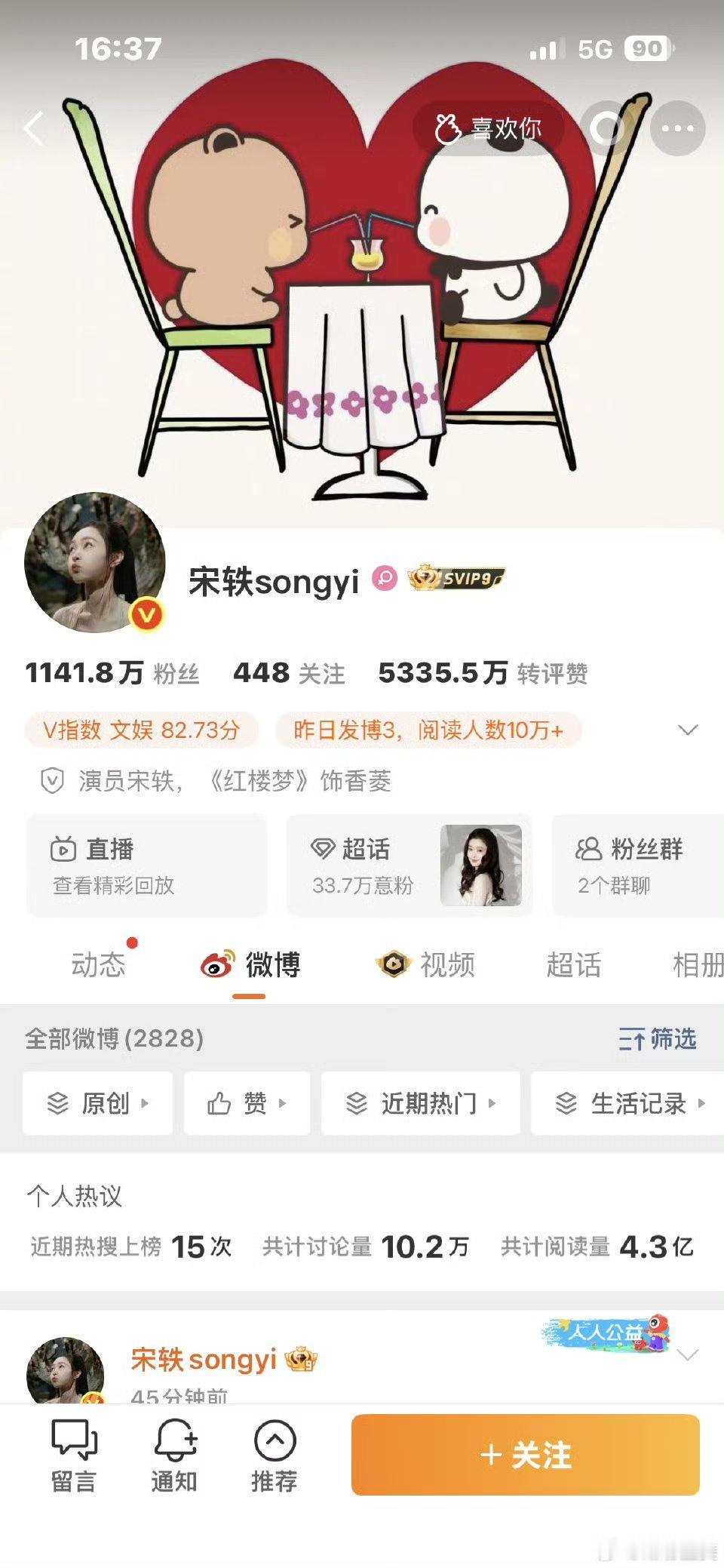This screenshot has width=724, height=1568.
Task: Open the 粉丝群 fan group icon
Action: [x=591, y=850]
